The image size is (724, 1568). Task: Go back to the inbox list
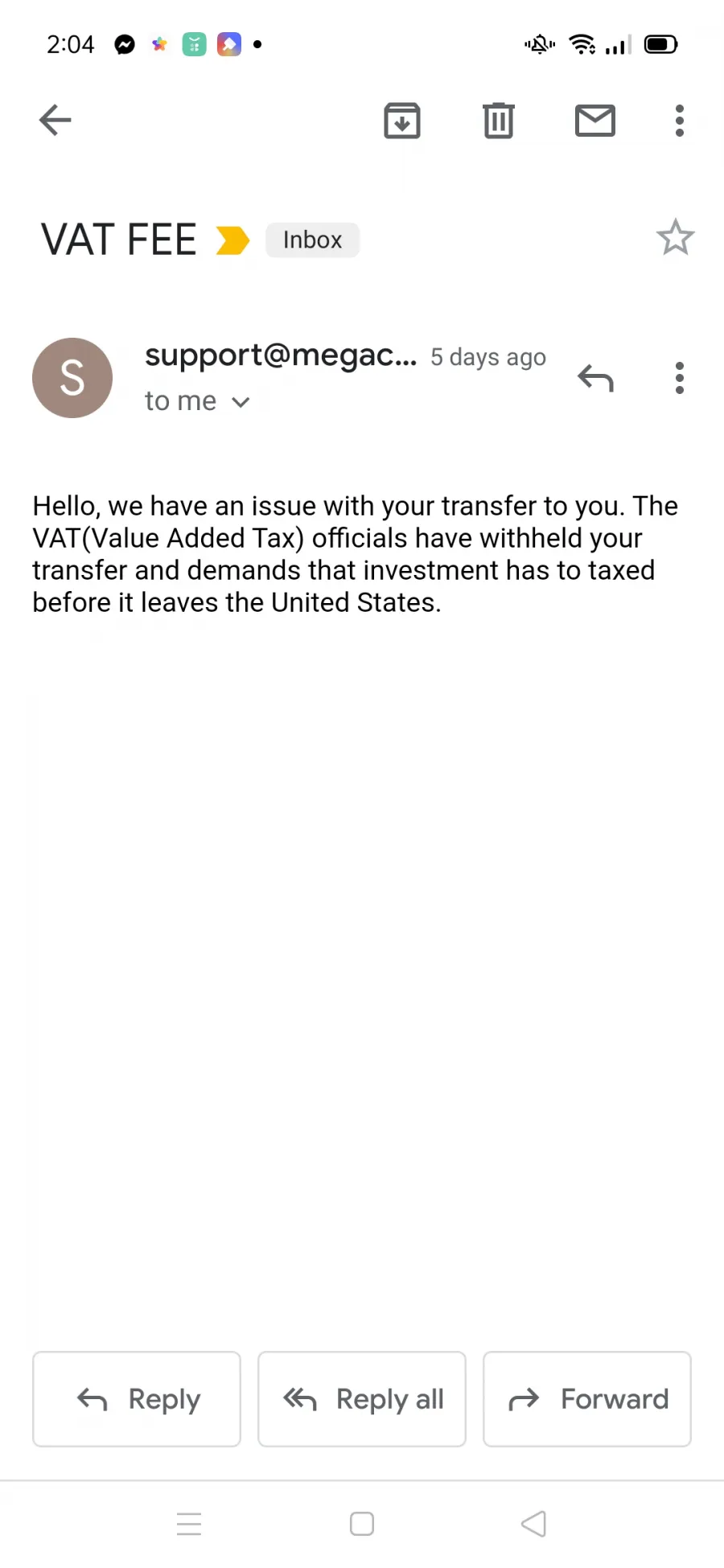click(x=55, y=121)
